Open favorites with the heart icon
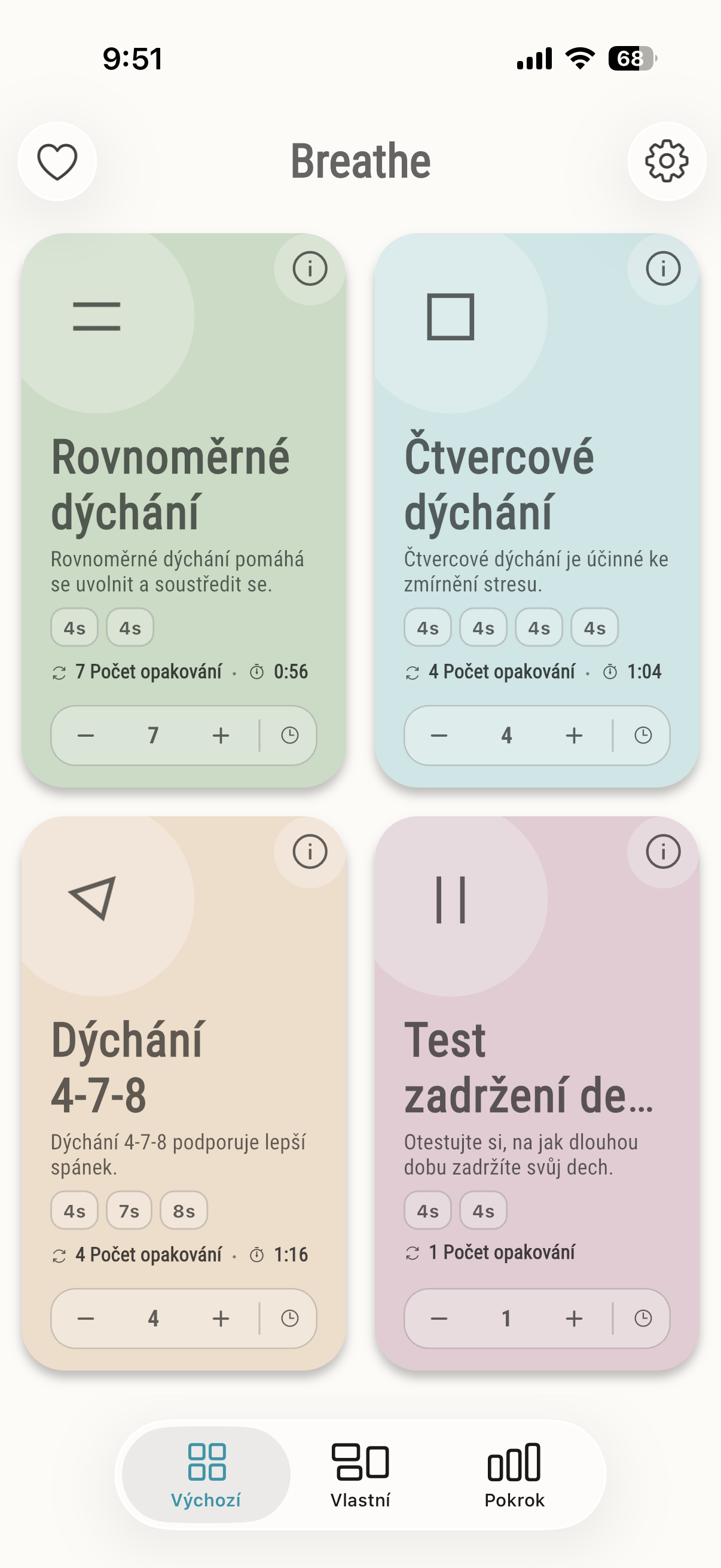 (57, 161)
